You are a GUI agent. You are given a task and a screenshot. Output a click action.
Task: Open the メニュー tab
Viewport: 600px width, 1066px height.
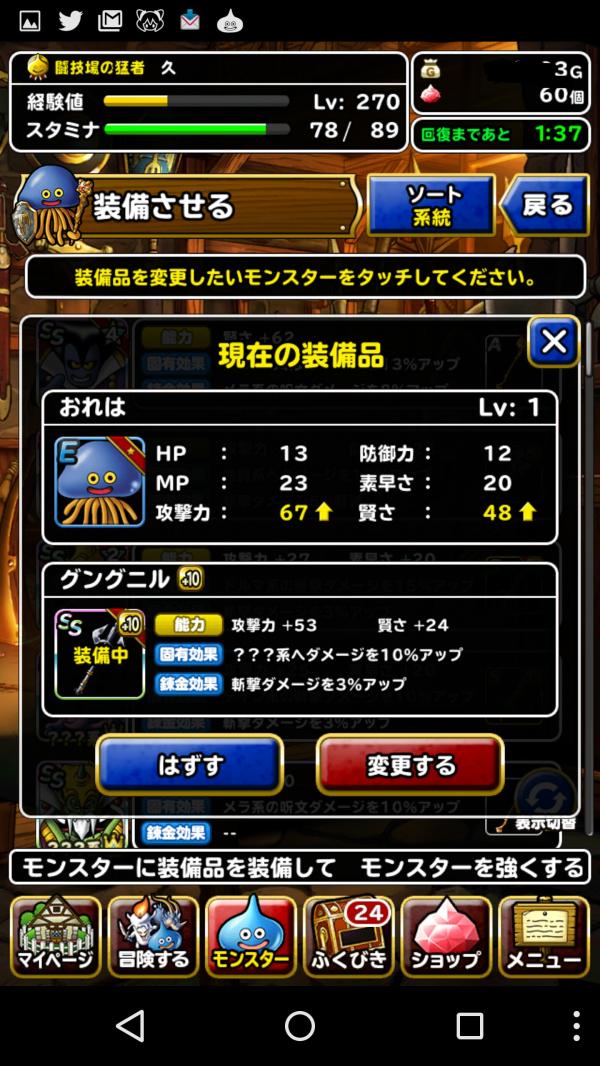pos(543,936)
